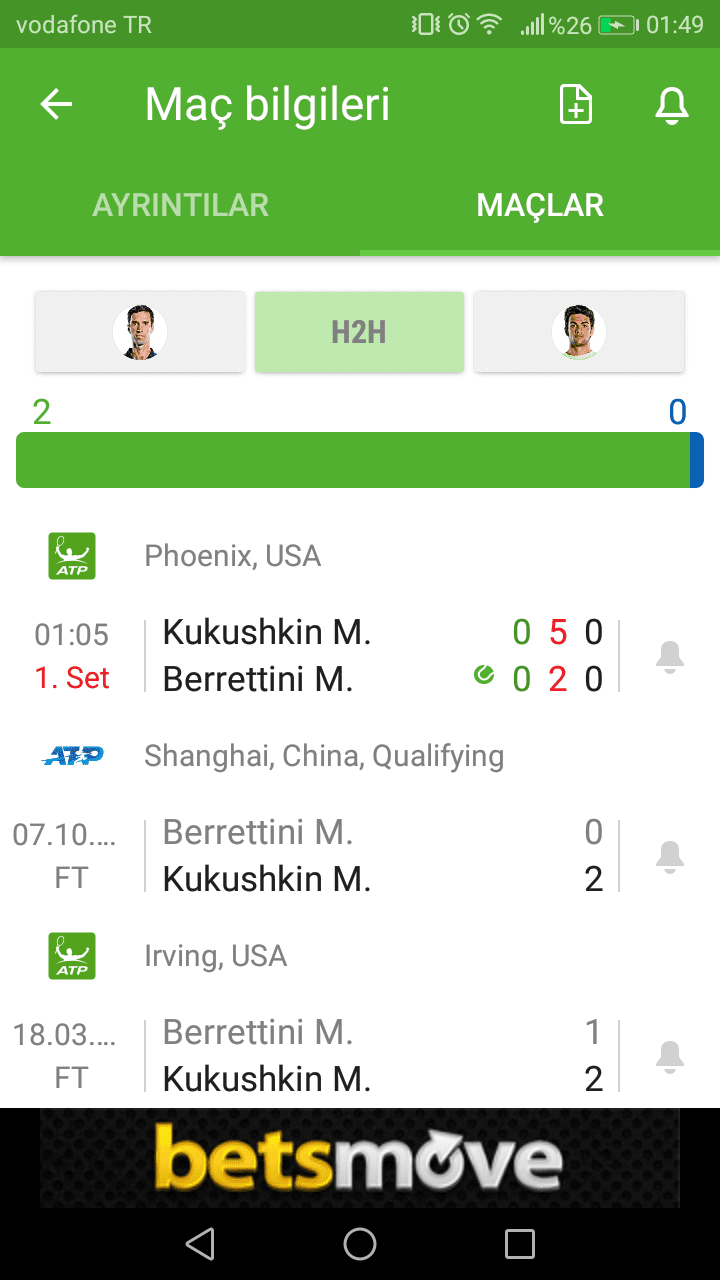Go back using the app bar arrow
This screenshot has width=720, height=1280.
tap(57, 104)
